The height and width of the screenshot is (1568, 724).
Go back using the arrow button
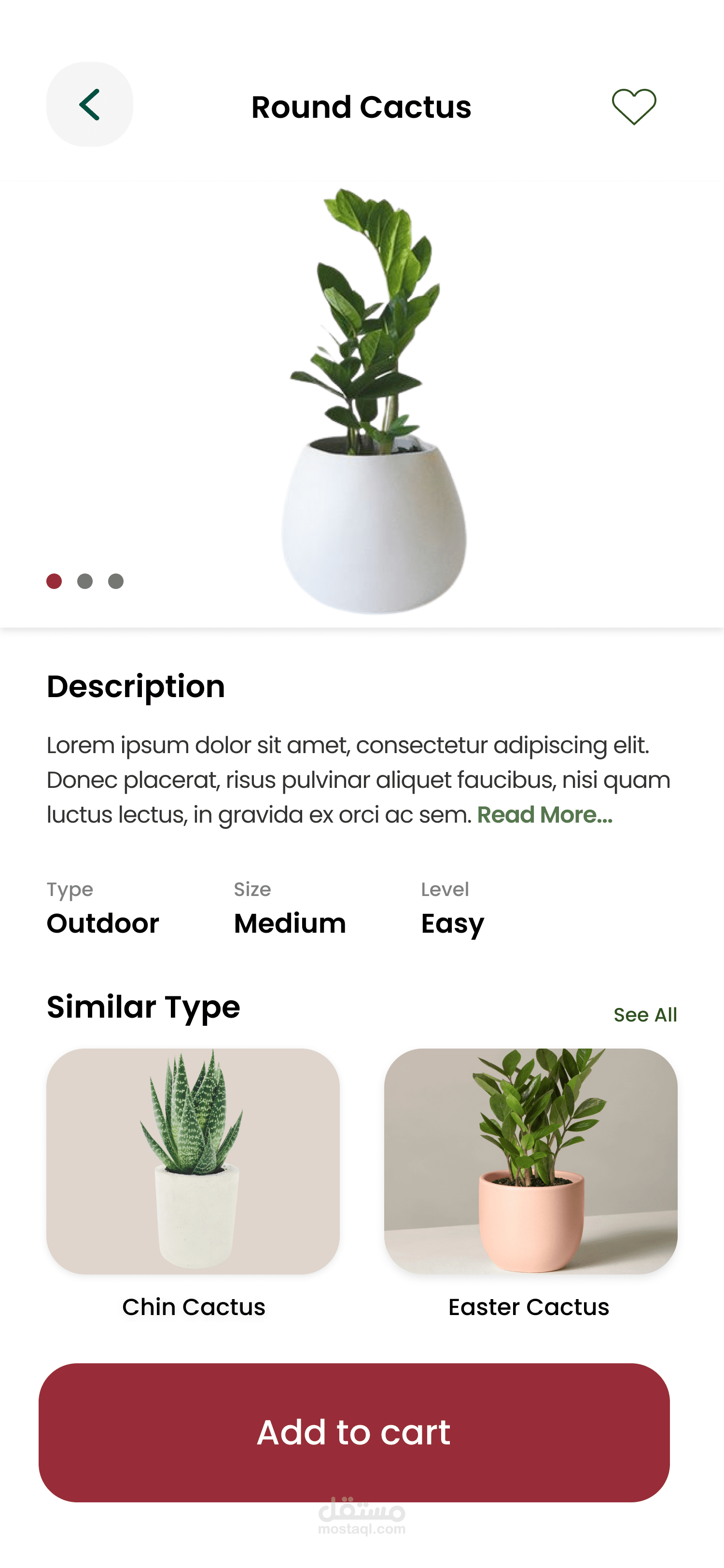pyautogui.click(x=89, y=104)
